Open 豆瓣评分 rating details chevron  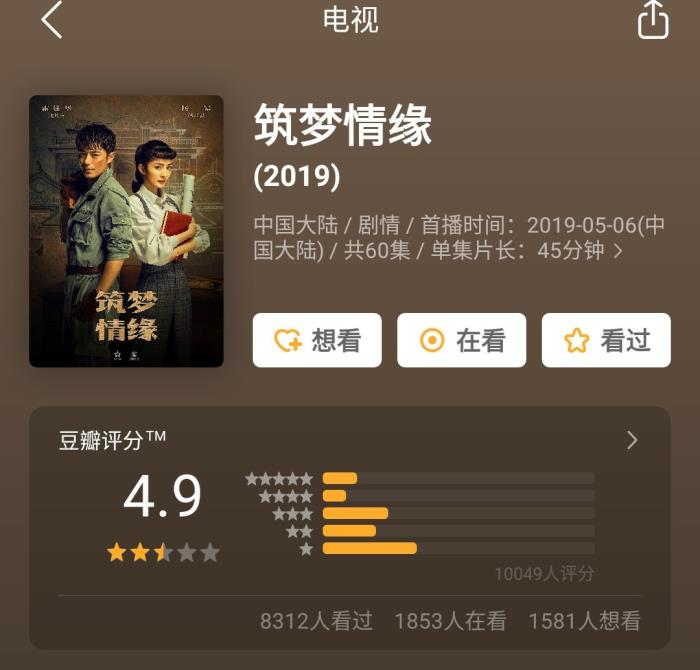[632, 440]
